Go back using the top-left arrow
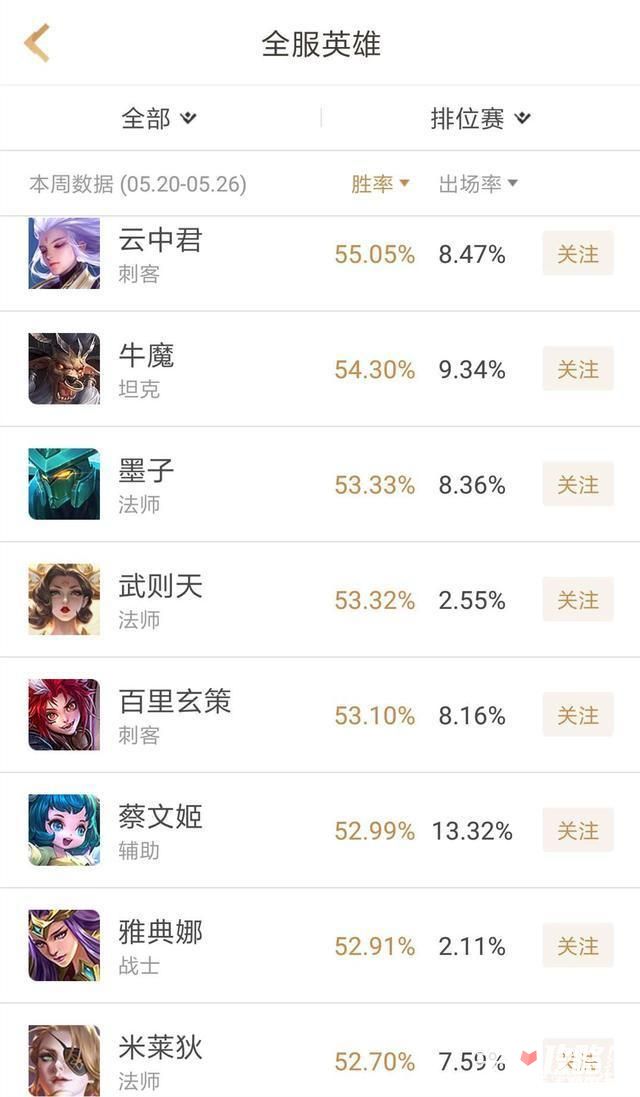This screenshot has width=640, height=1097. pyautogui.click(x=37, y=43)
